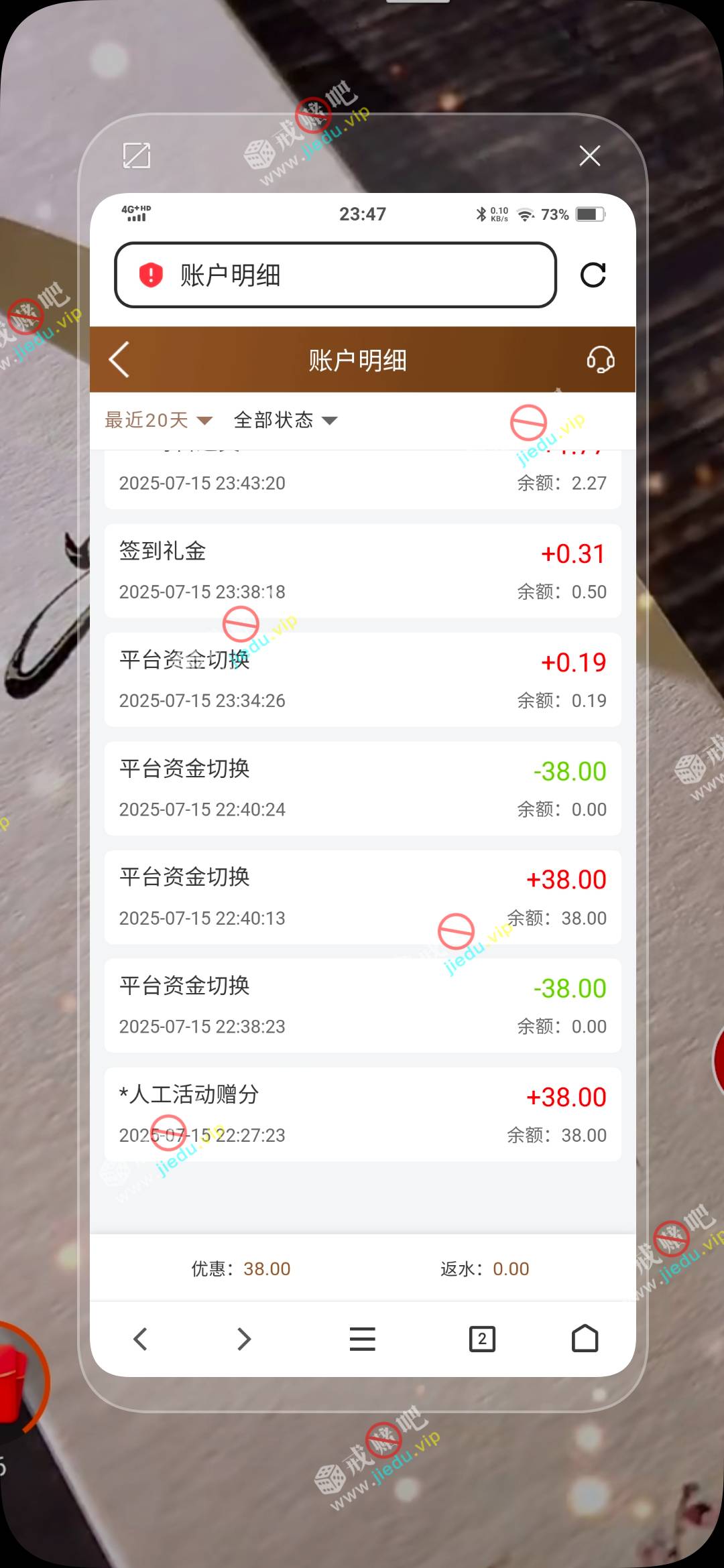This screenshot has height=1568, width=724.
Task: Tap the browser's forward arrow in the bottom bar
Action: (244, 1339)
